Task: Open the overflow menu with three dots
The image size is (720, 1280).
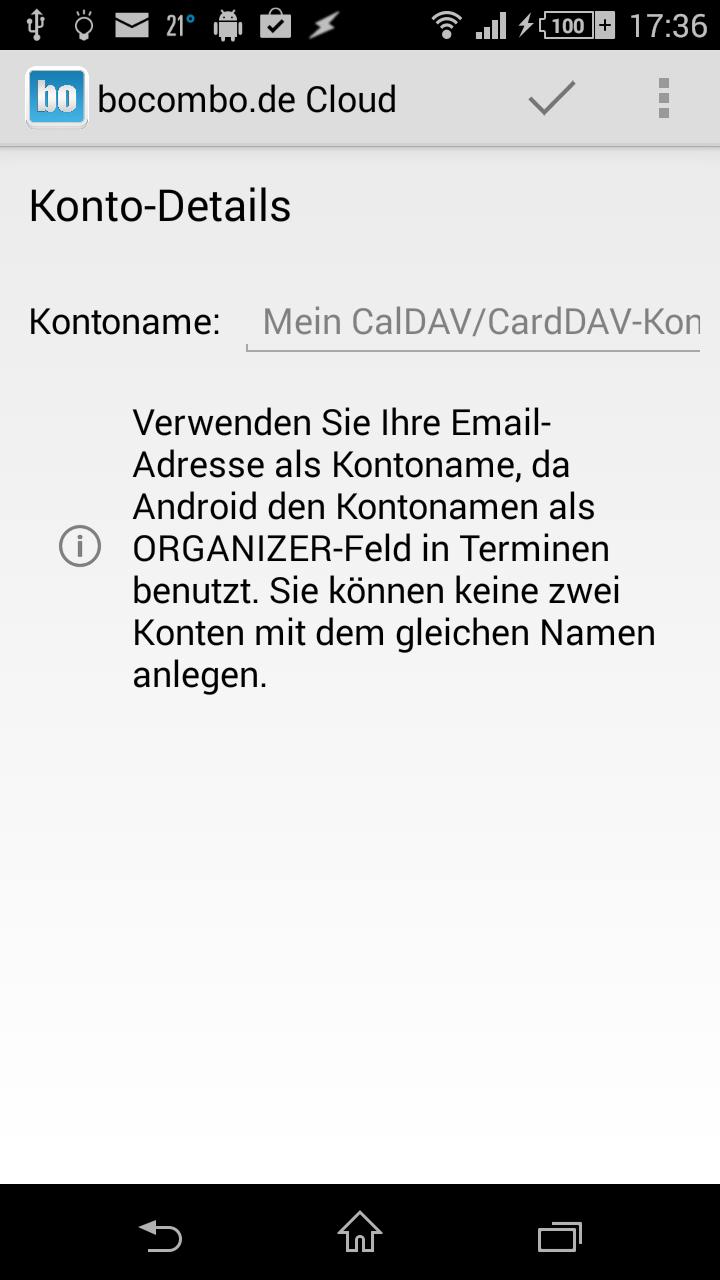Action: pyautogui.click(x=663, y=97)
